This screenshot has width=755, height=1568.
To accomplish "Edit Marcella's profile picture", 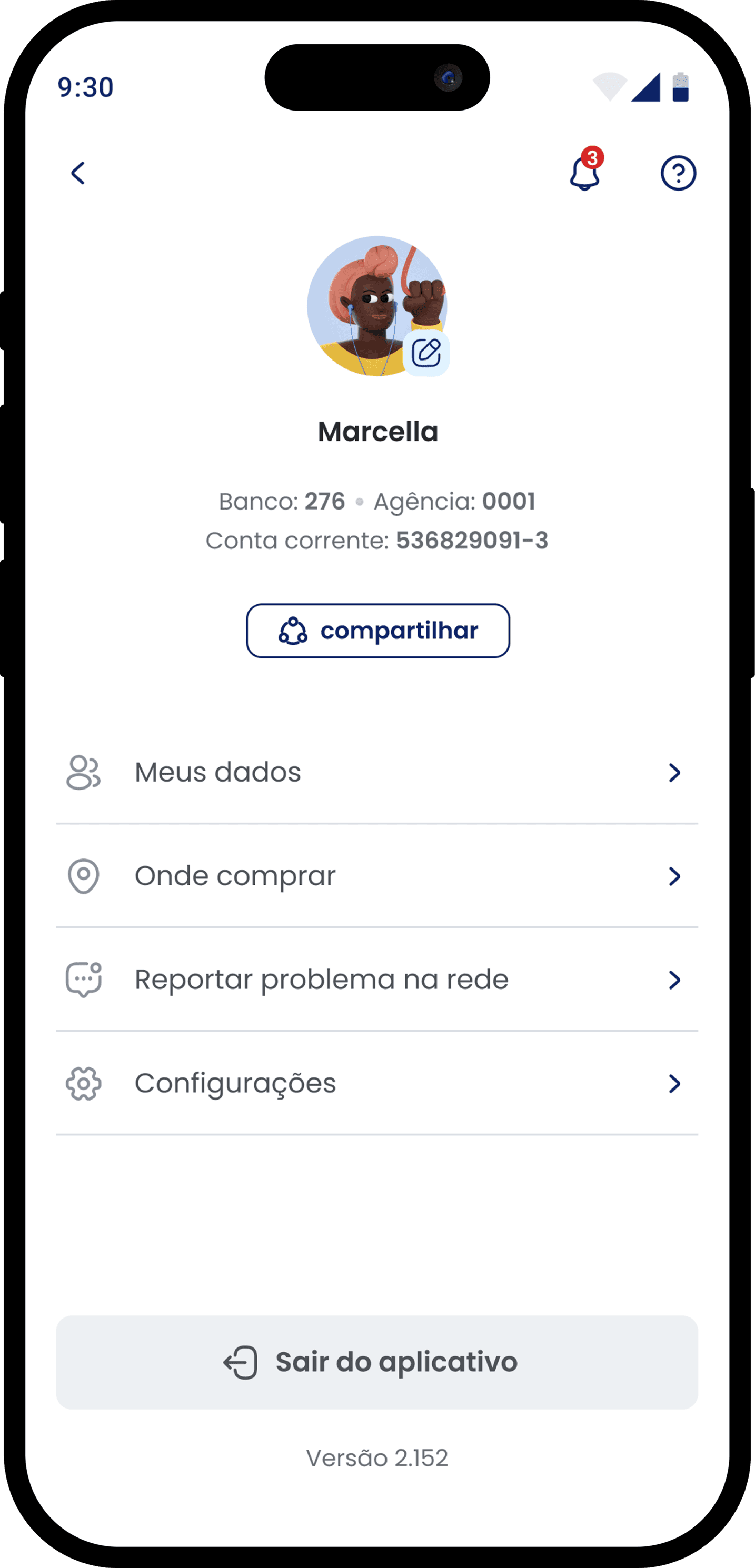I will 426,353.
